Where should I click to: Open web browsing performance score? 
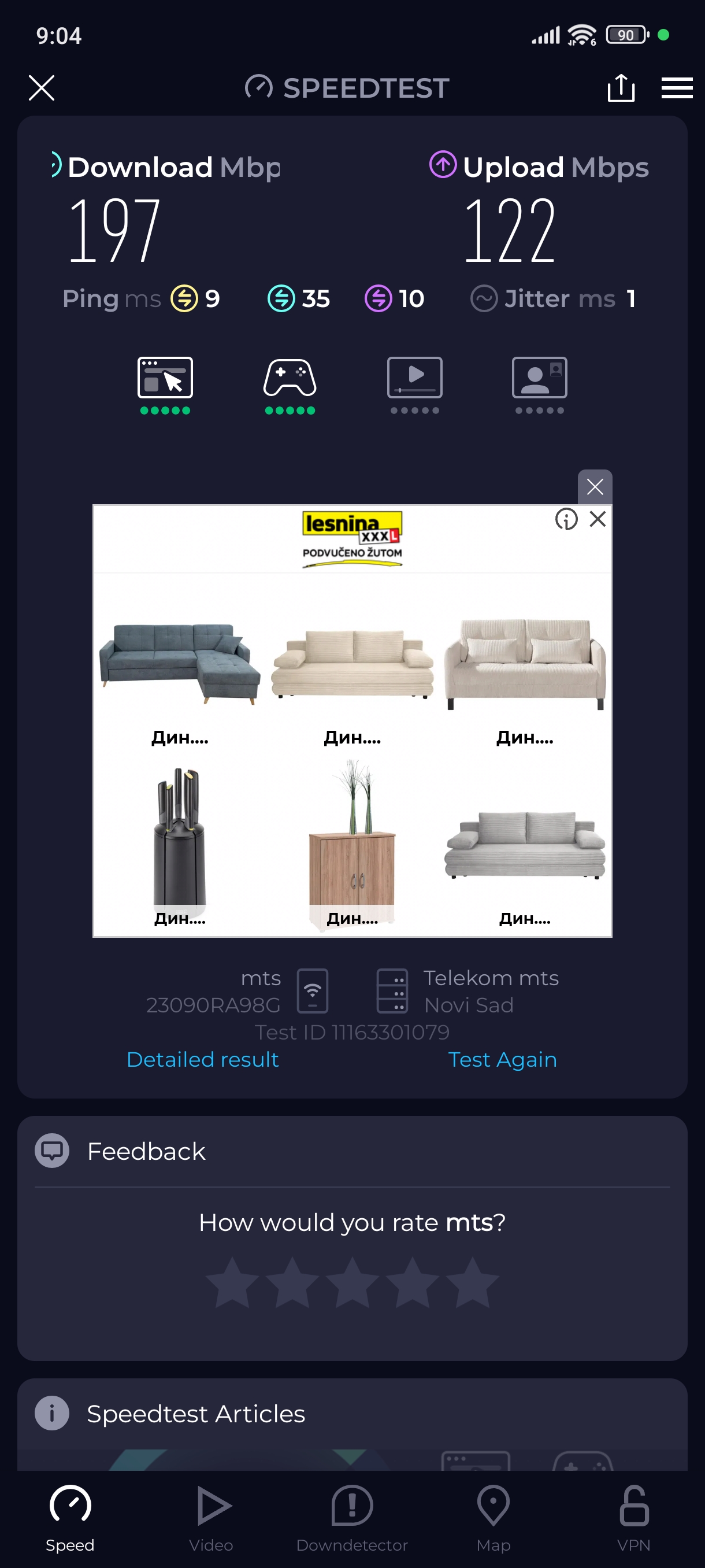point(165,384)
